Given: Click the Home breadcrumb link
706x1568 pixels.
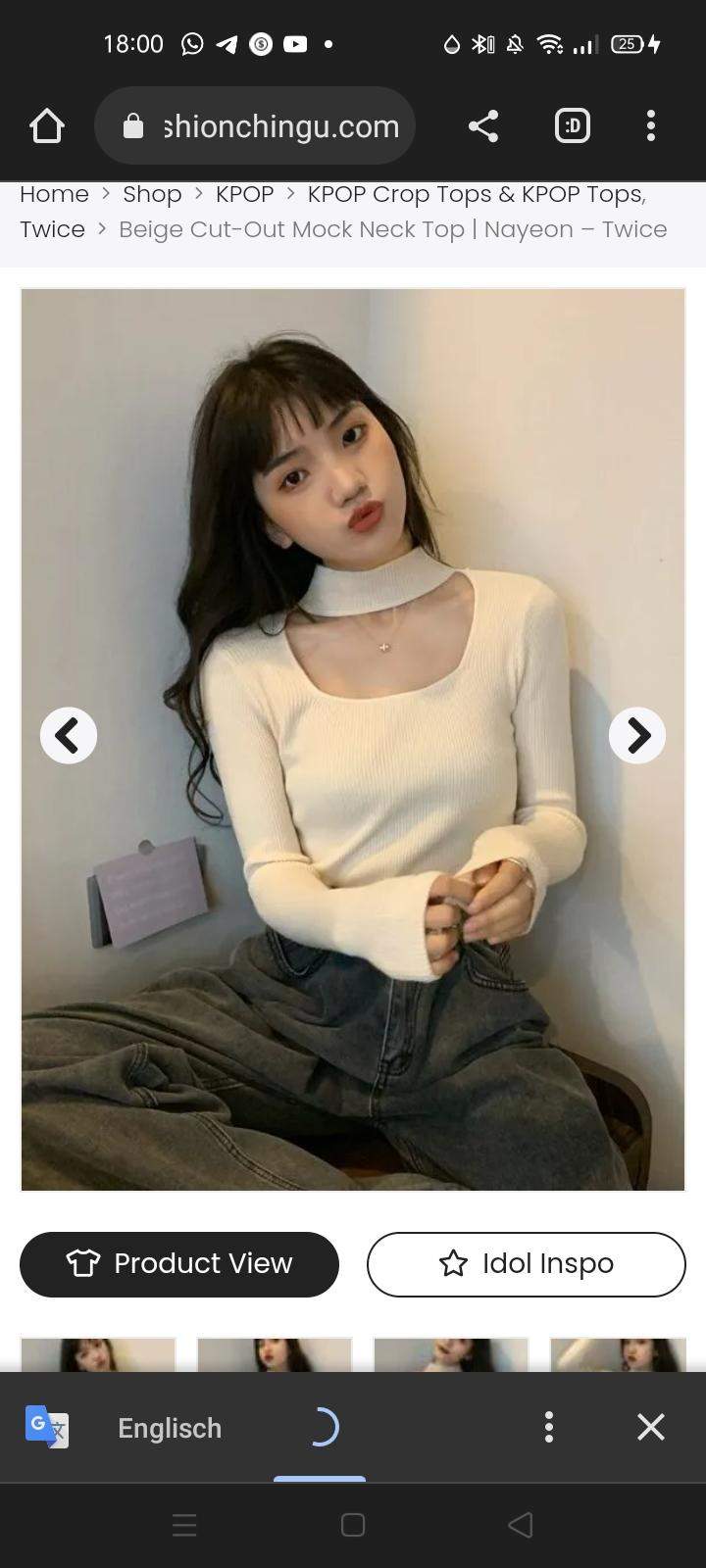Looking at the screenshot, I should 54,194.
